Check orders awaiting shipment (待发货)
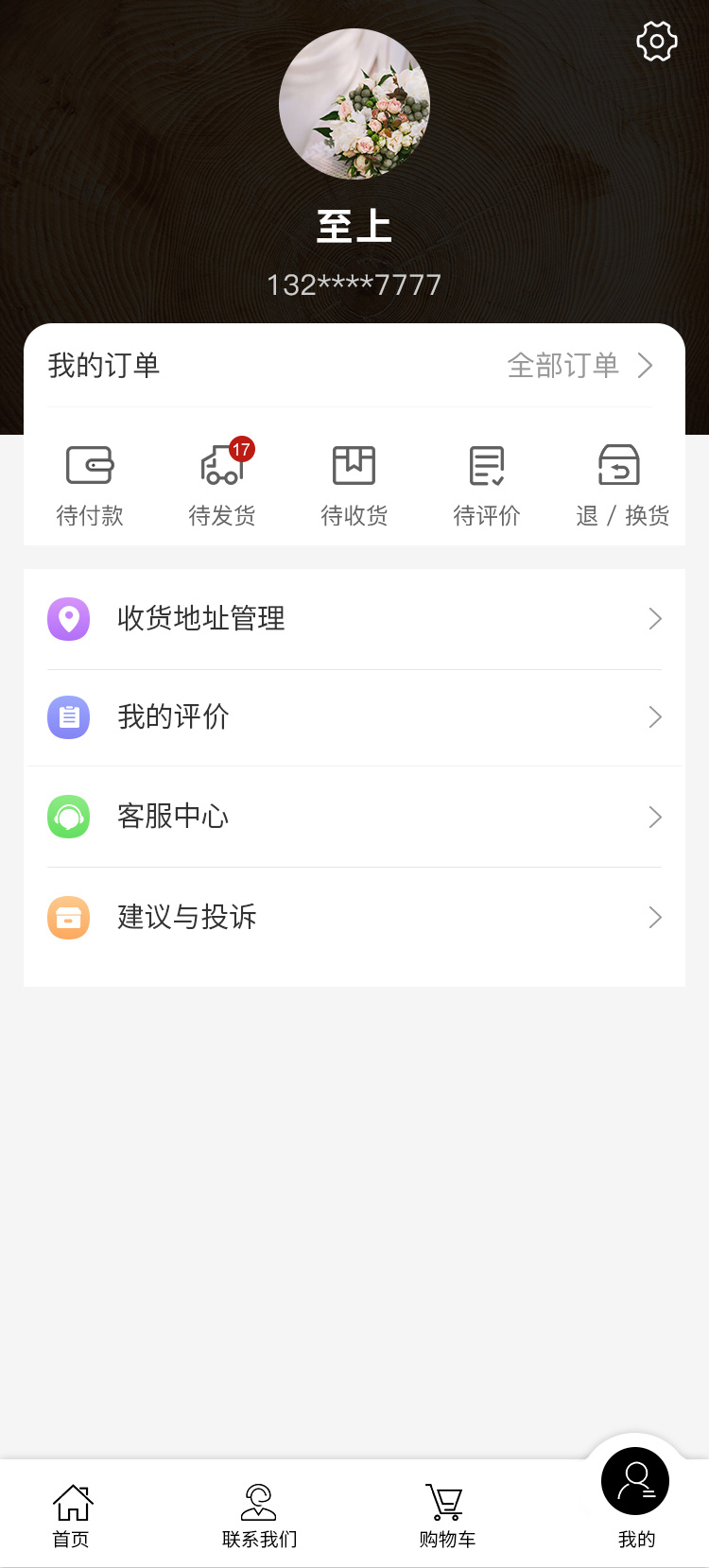Viewport: 709px width, 1568px height. [x=222, y=486]
